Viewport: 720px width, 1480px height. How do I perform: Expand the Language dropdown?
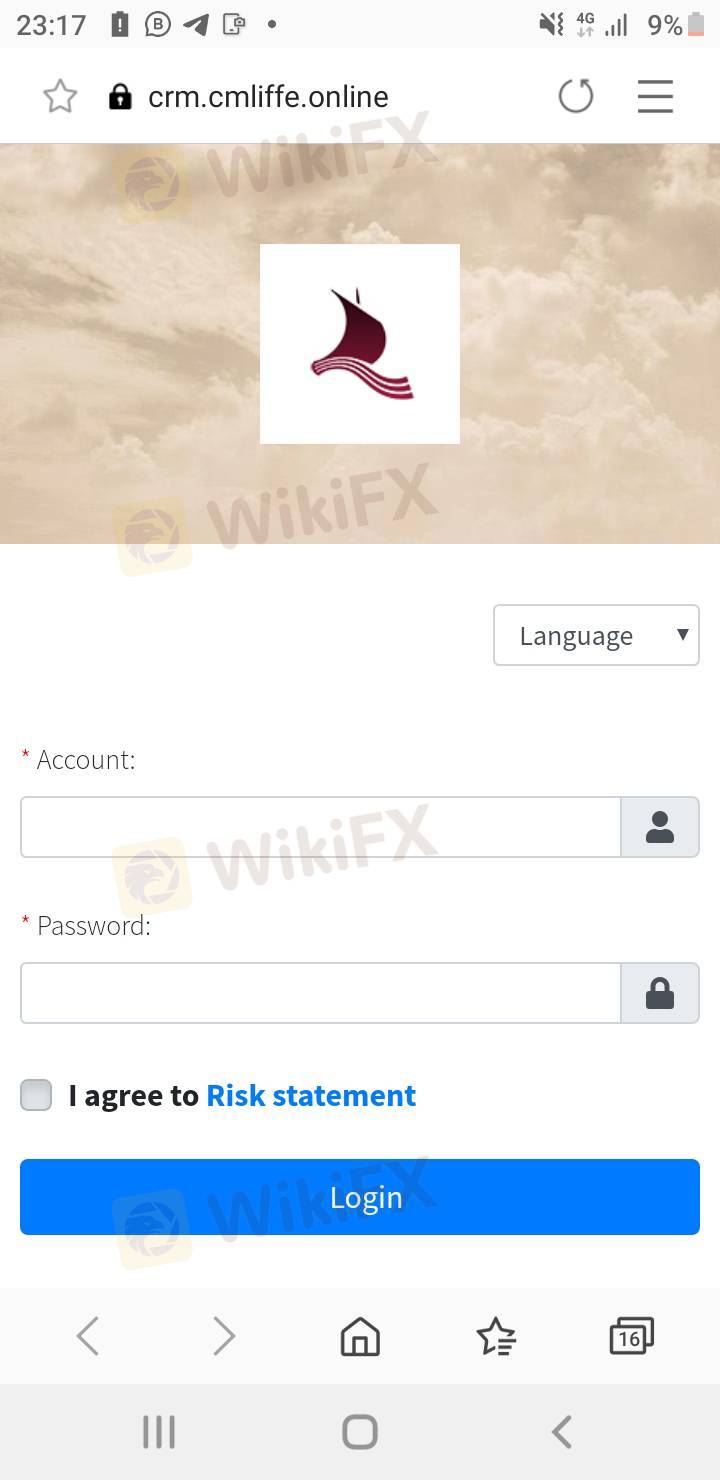coord(596,635)
